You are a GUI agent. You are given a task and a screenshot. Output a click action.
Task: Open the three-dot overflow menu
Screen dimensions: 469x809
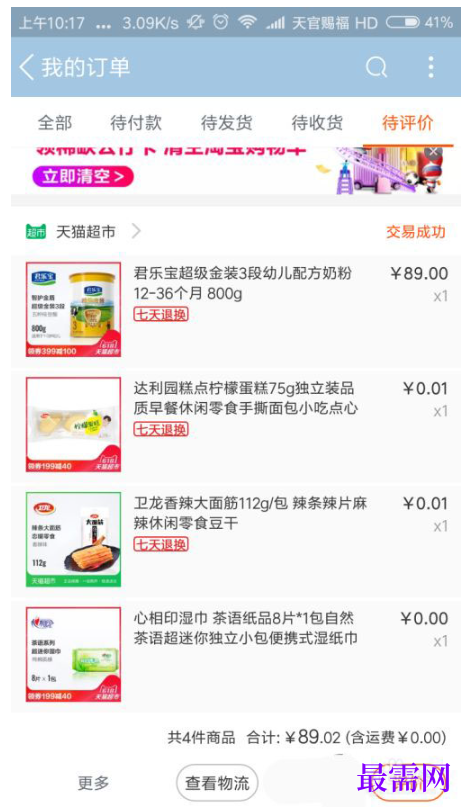[431, 67]
